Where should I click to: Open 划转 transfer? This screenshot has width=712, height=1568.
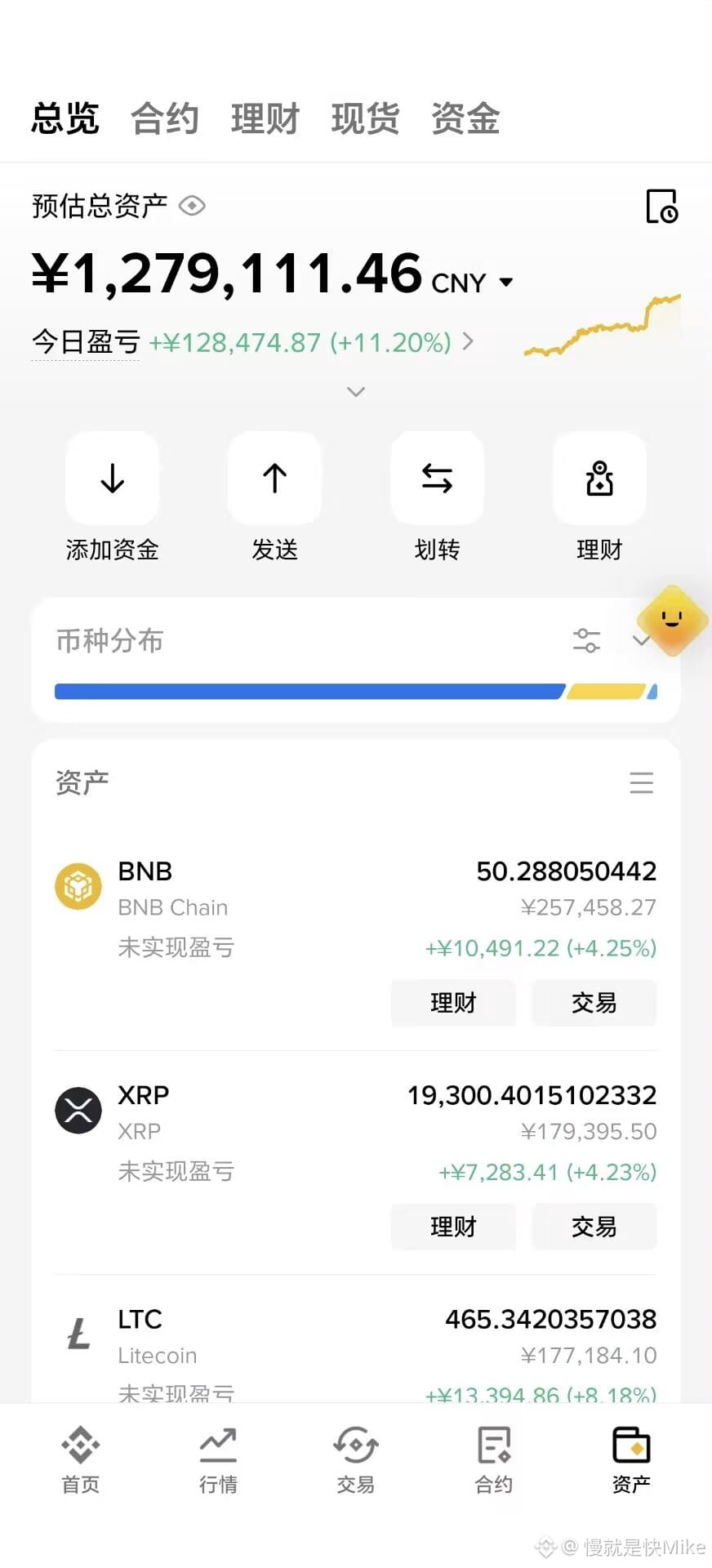(437, 497)
